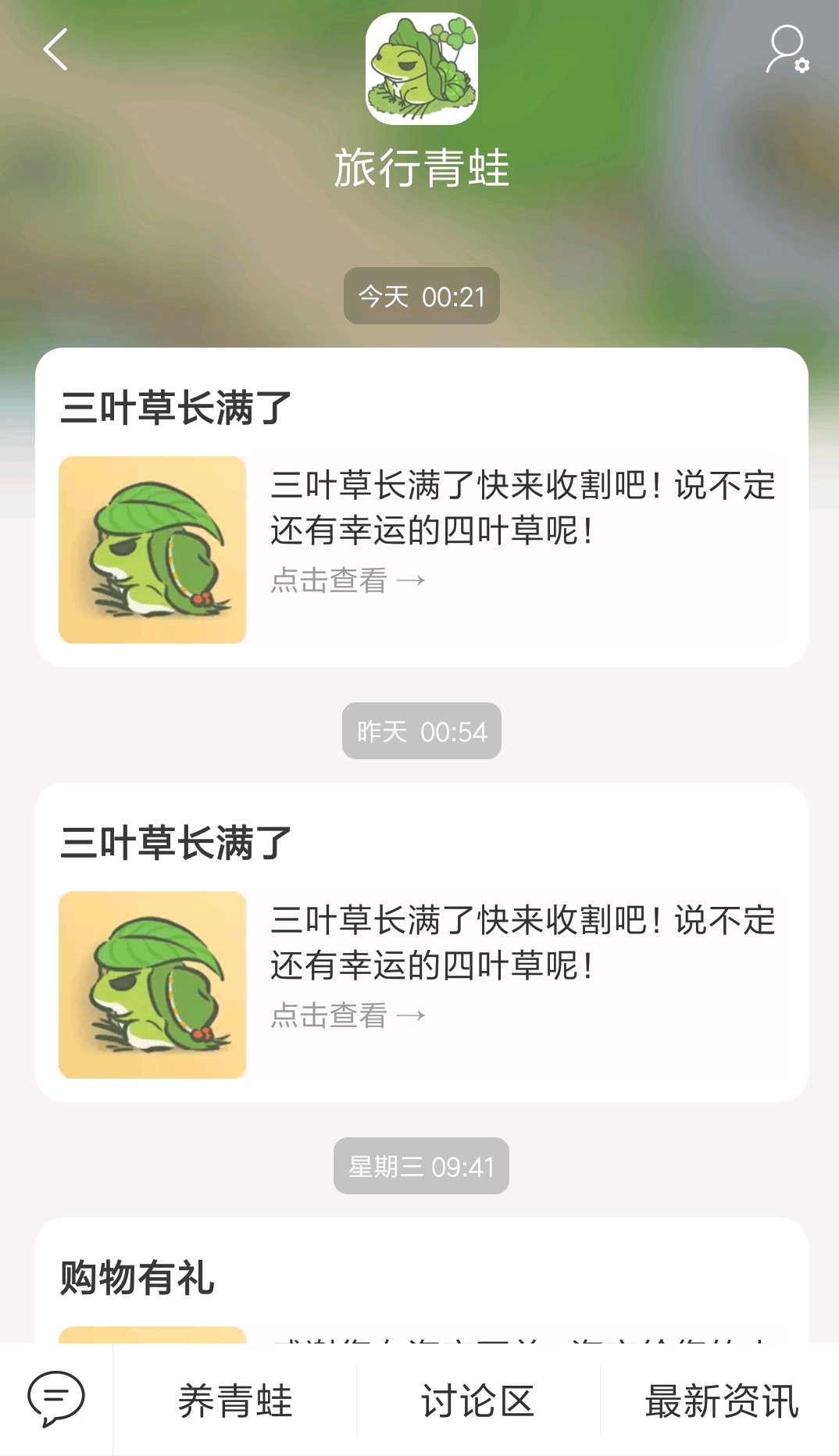The height and width of the screenshot is (1456, 839).
Task: Switch to chat input via speech-bubble icon
Action: (x=56, y=1399)
